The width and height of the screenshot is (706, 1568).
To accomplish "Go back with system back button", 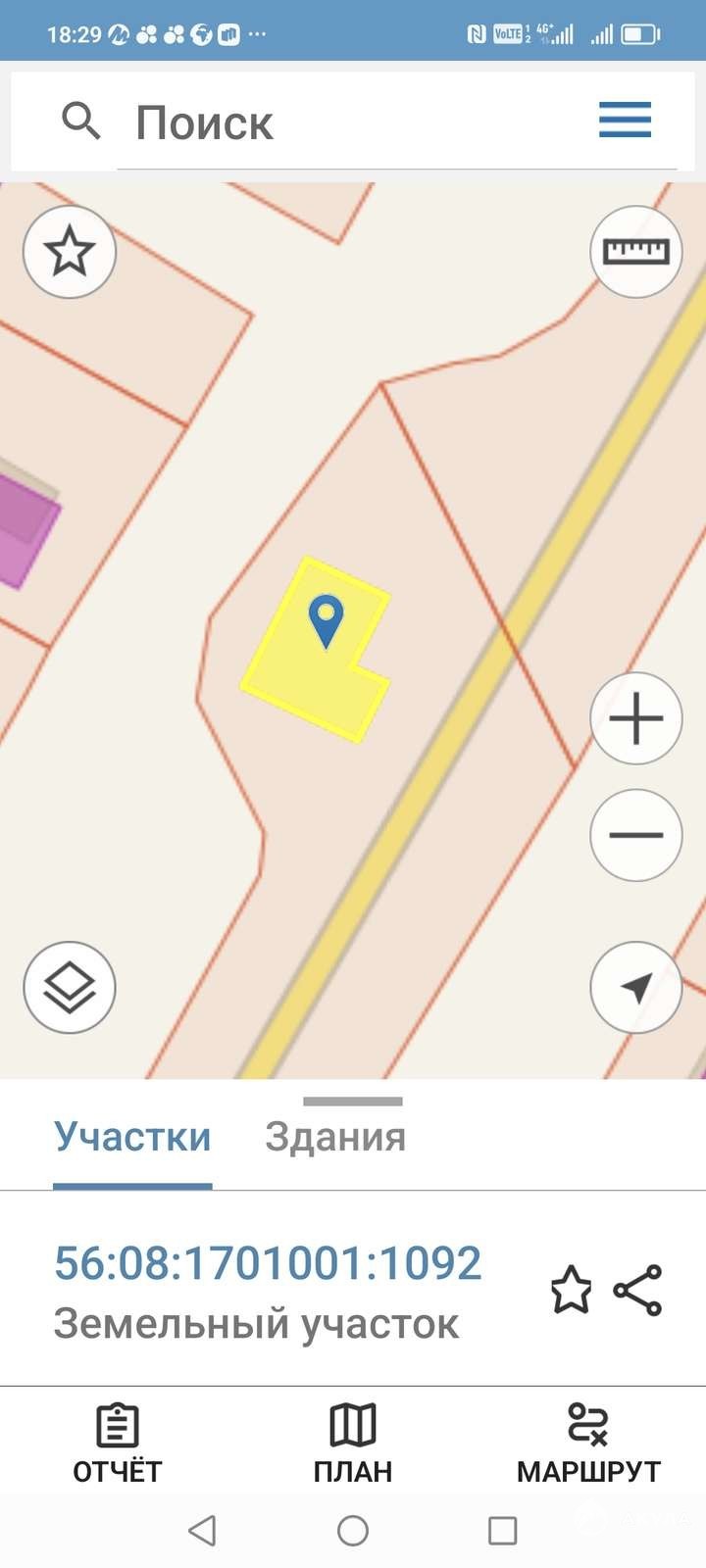I will pos(202,1531).
